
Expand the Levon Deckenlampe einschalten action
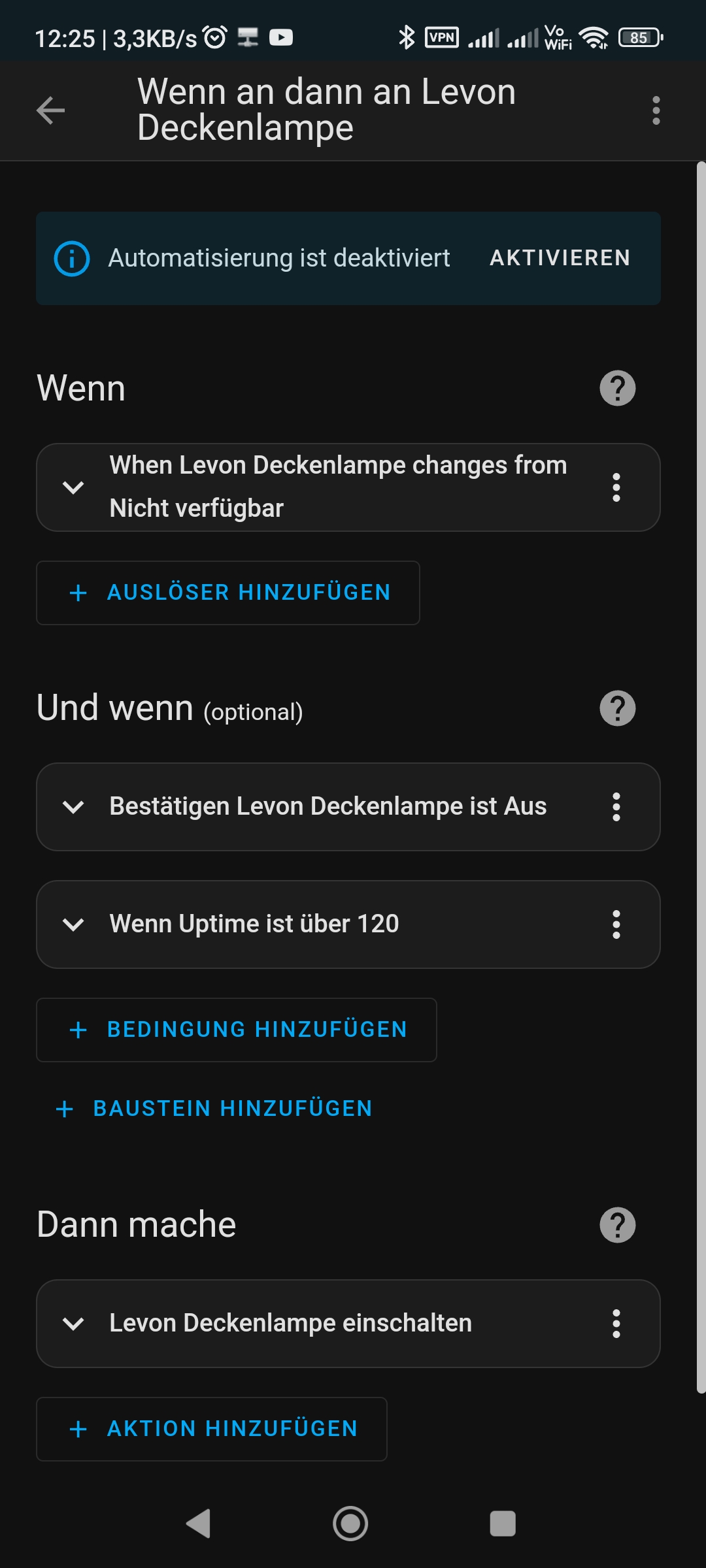pos(74,1323)
